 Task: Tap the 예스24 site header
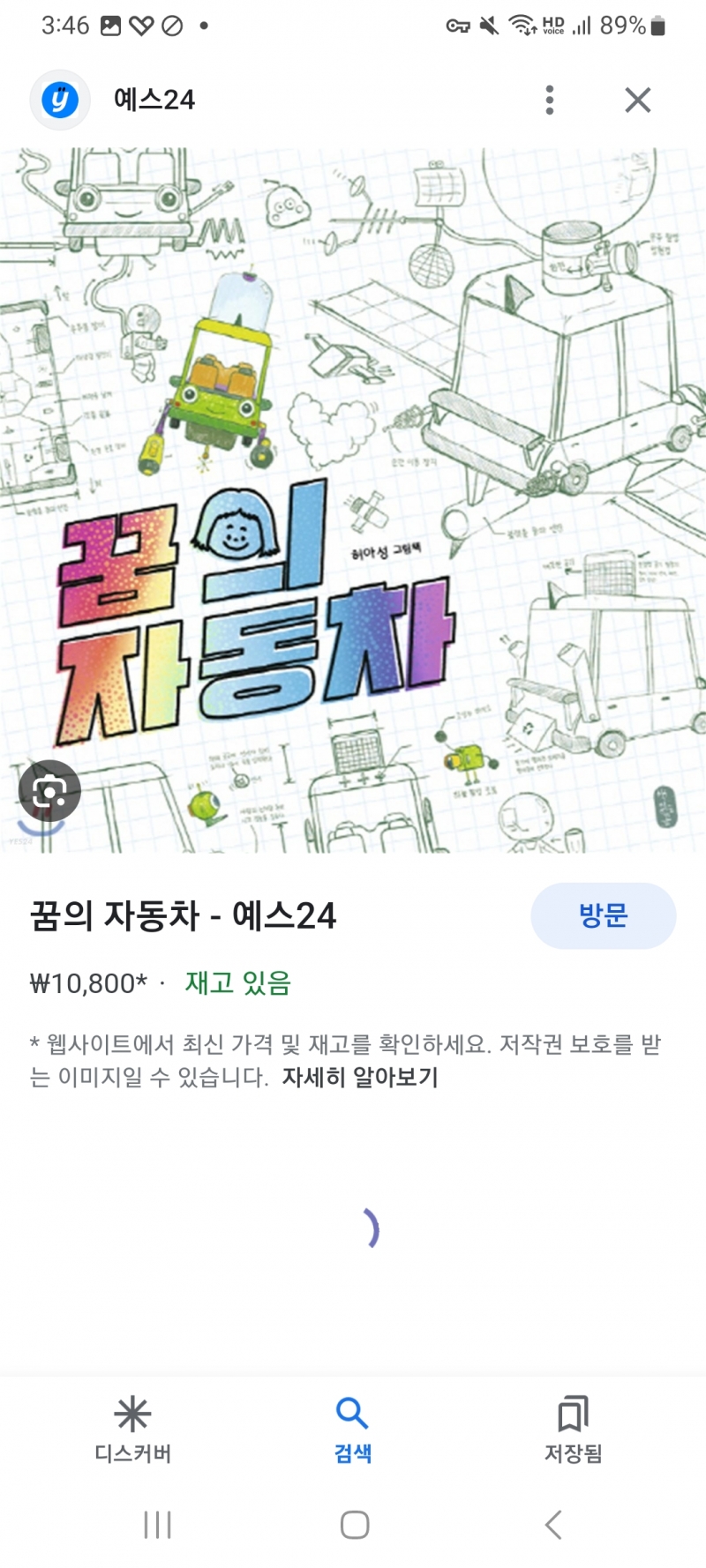tap(154, 101)
